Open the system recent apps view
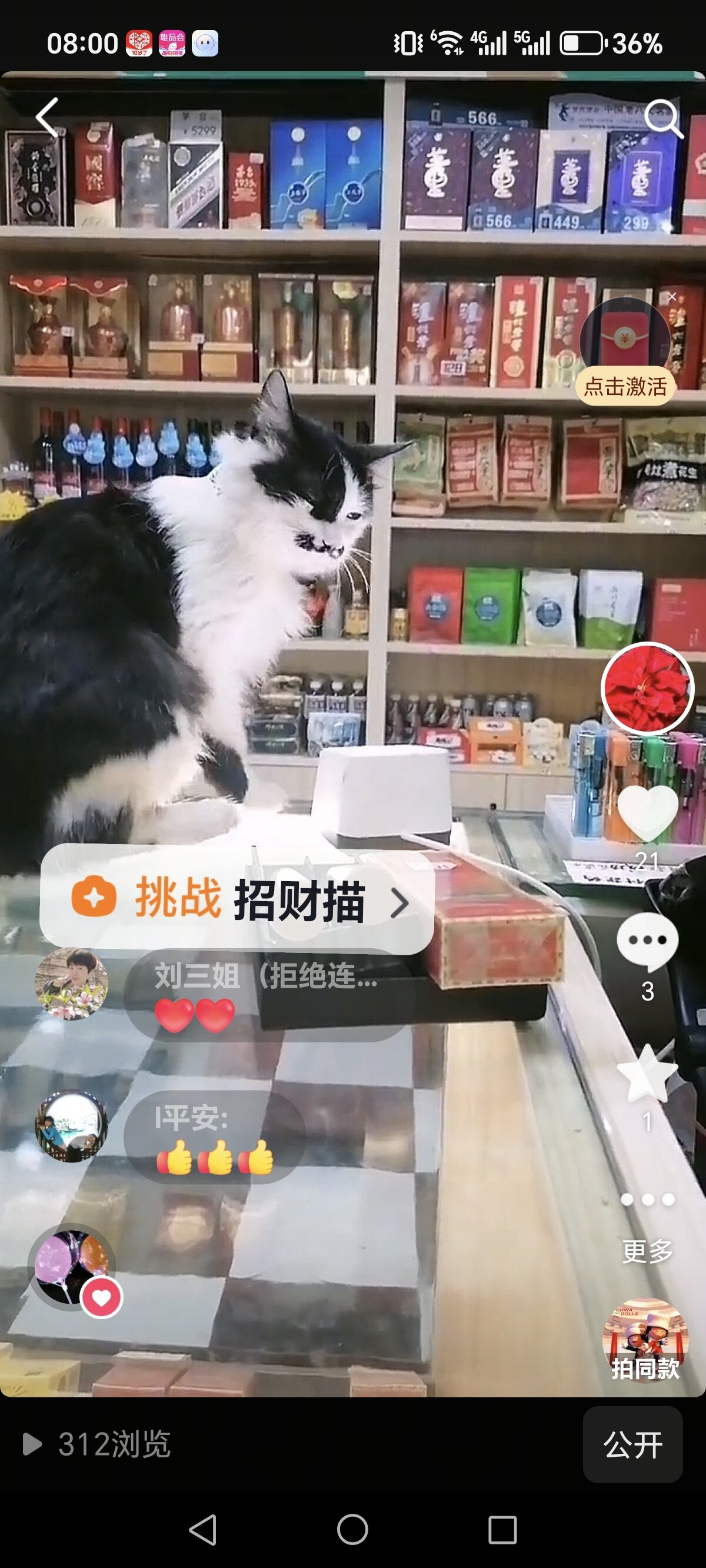 502,1530
